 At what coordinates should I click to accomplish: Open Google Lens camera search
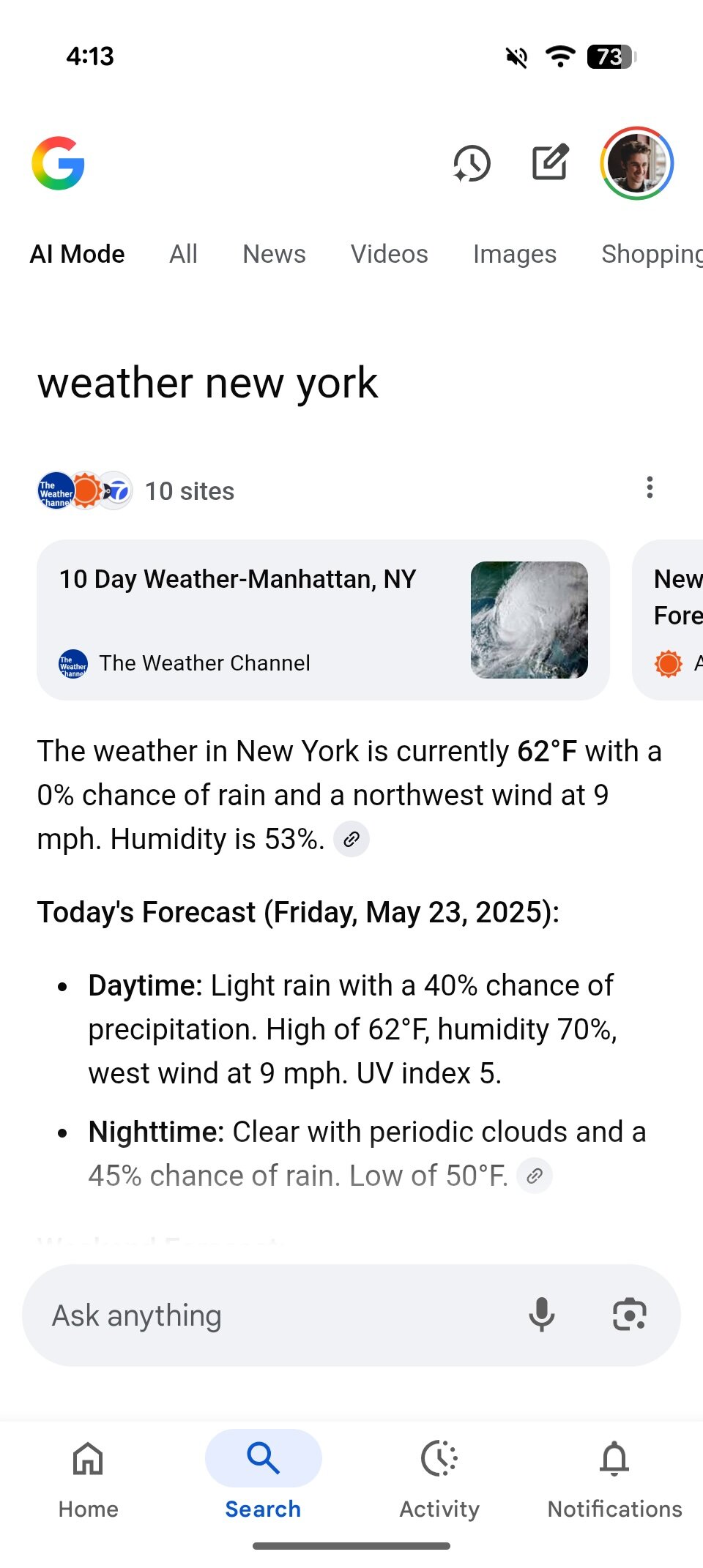(x=630, y=1315)
